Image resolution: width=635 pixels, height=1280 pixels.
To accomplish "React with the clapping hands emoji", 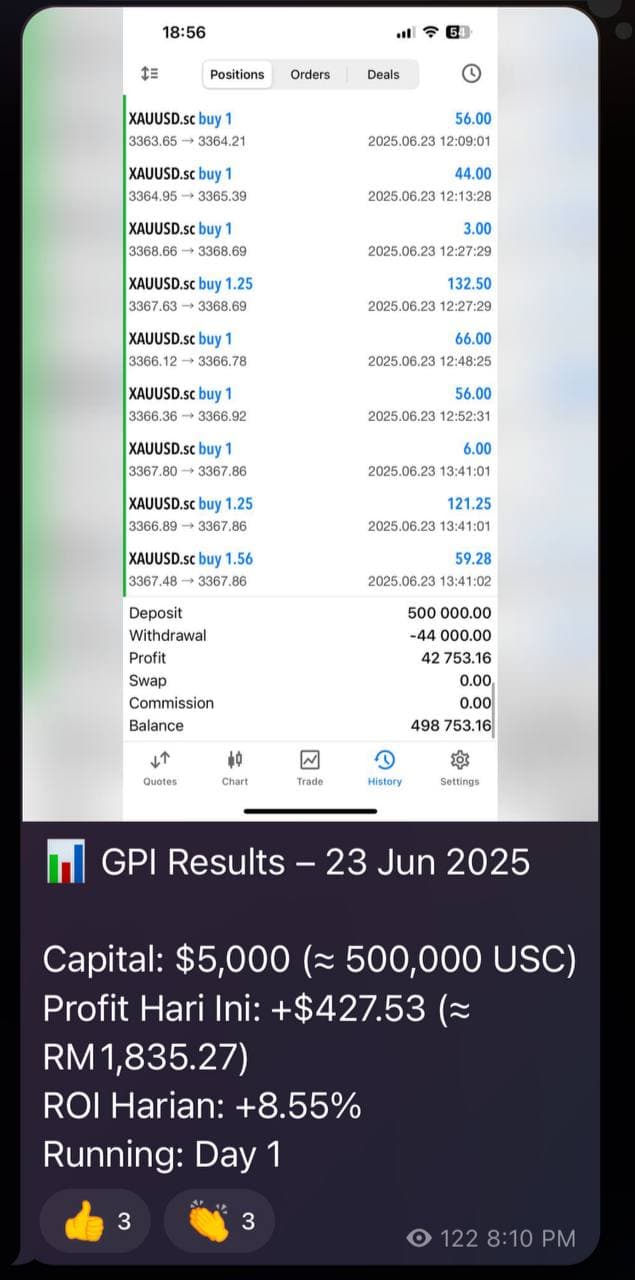I will (219, 1221).
